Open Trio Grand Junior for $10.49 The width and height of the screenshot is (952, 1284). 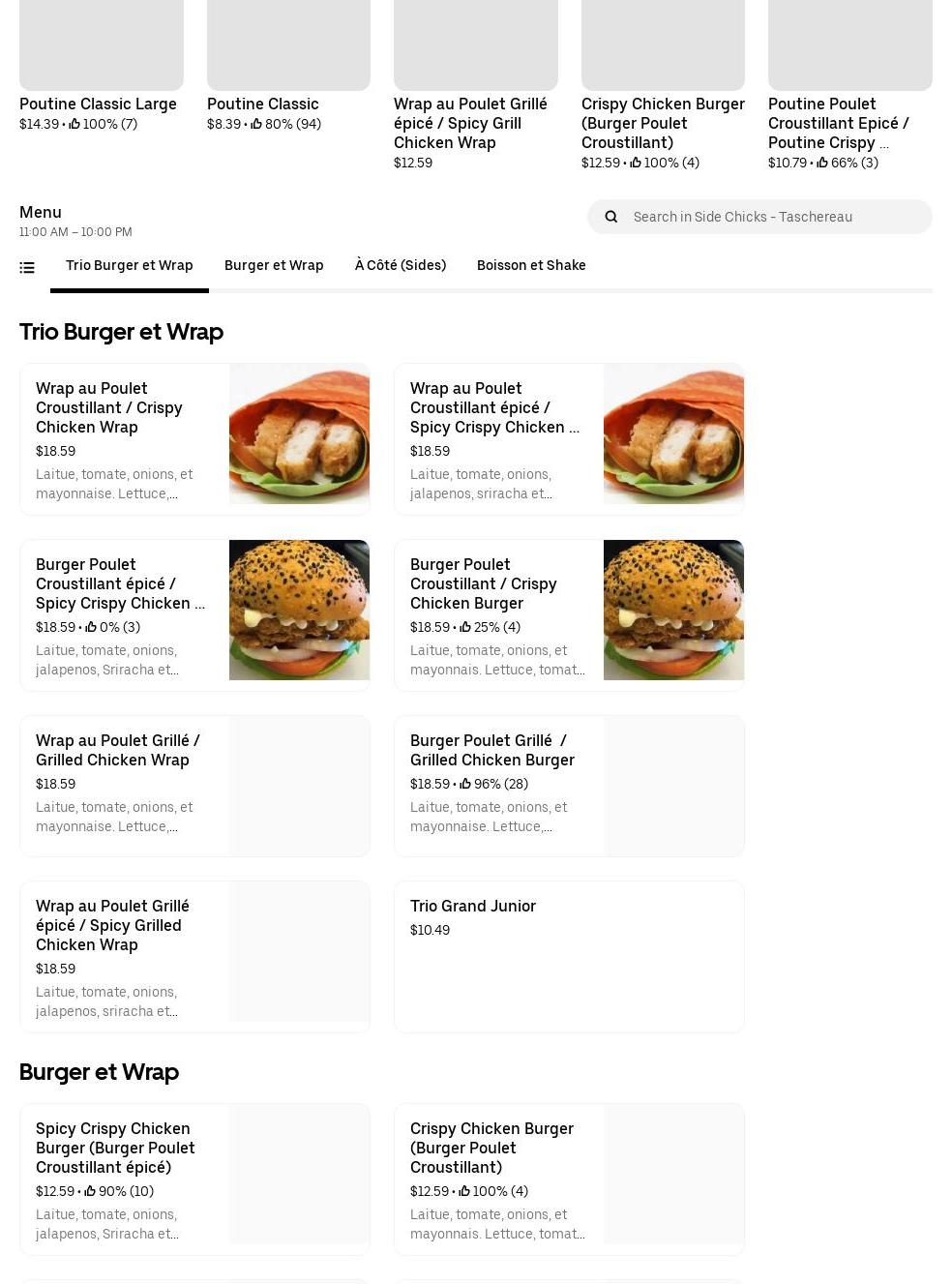point(569,956)
